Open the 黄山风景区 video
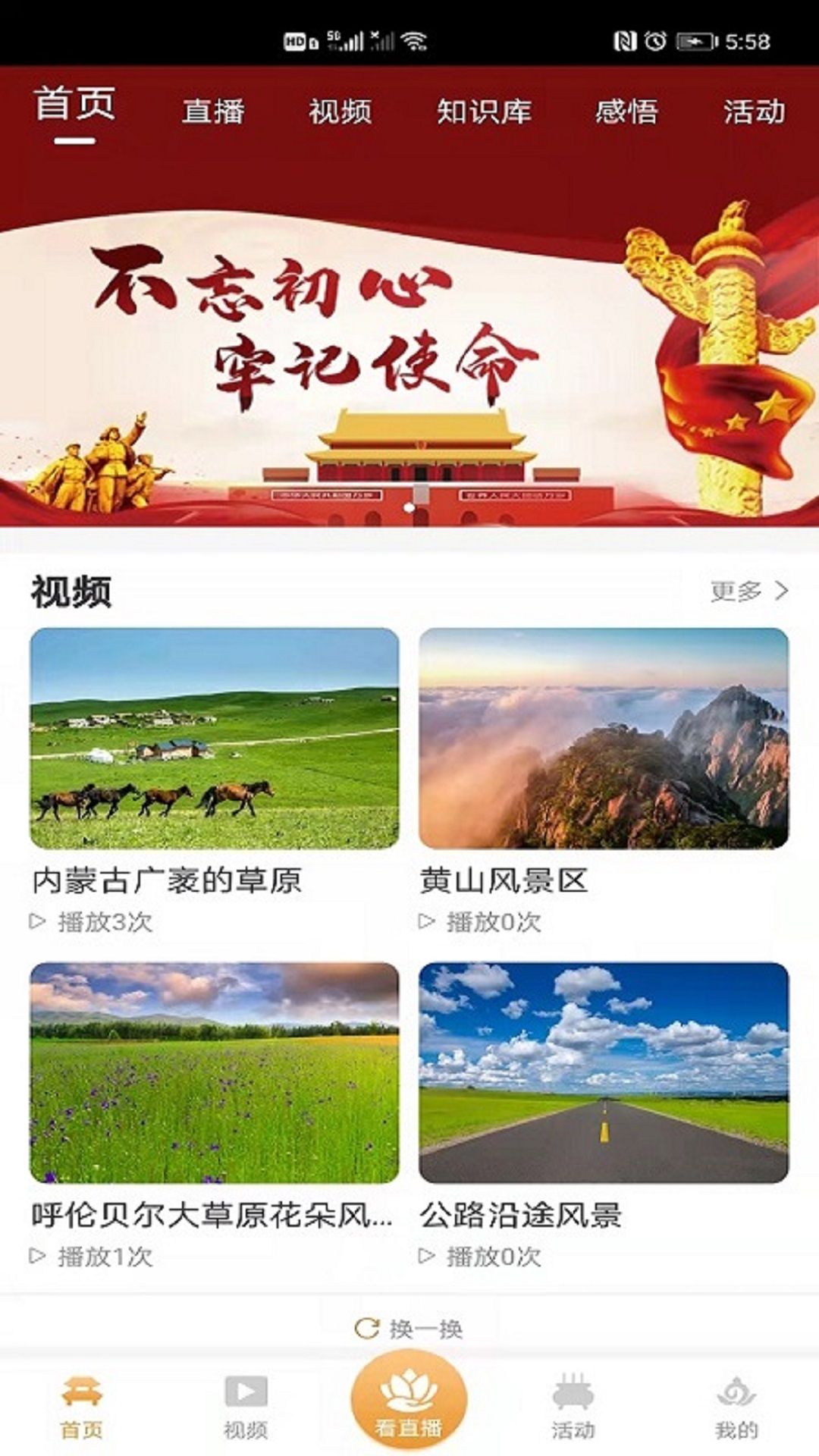The height and width of the screenshot is (1456, 819). (x=604, y=738)
